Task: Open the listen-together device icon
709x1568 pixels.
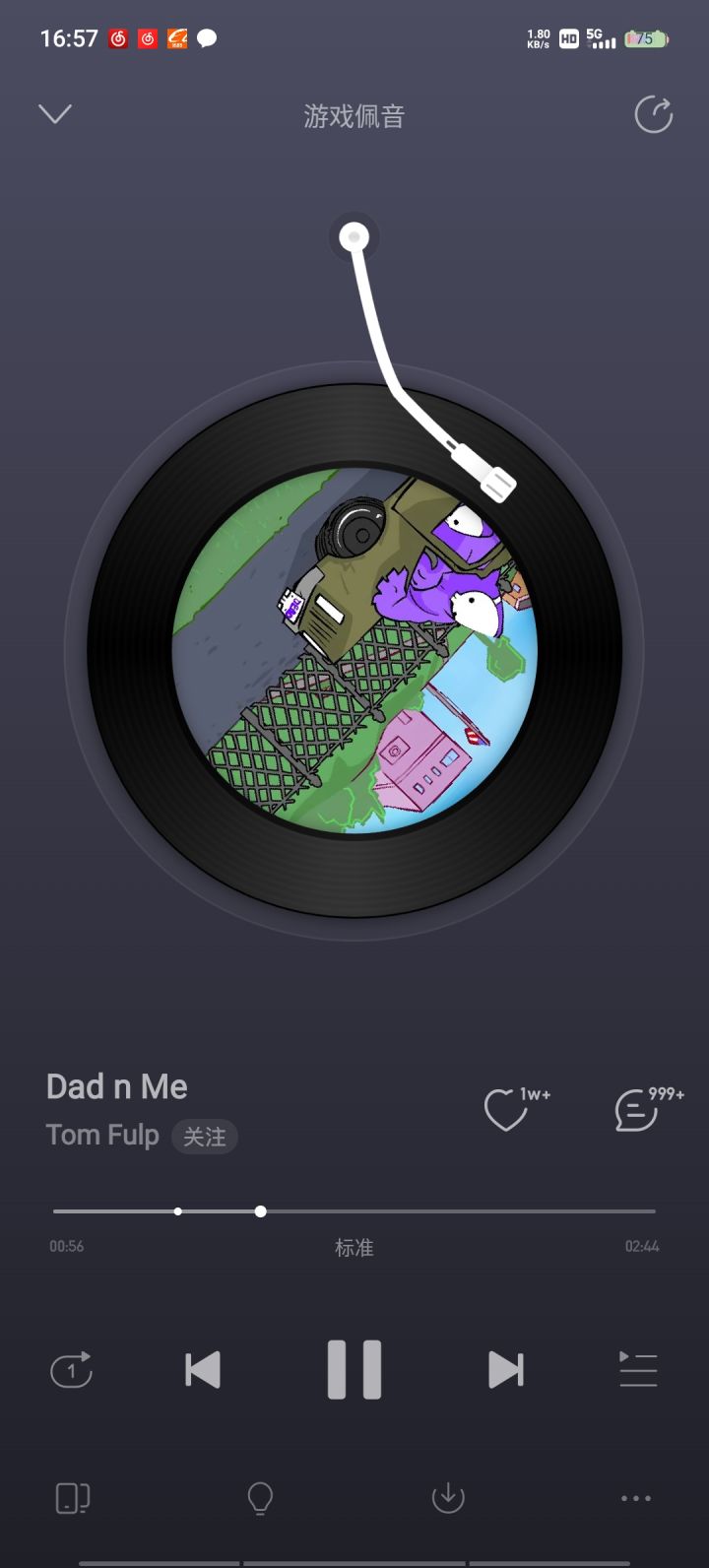Action: tap(72, 1498)
